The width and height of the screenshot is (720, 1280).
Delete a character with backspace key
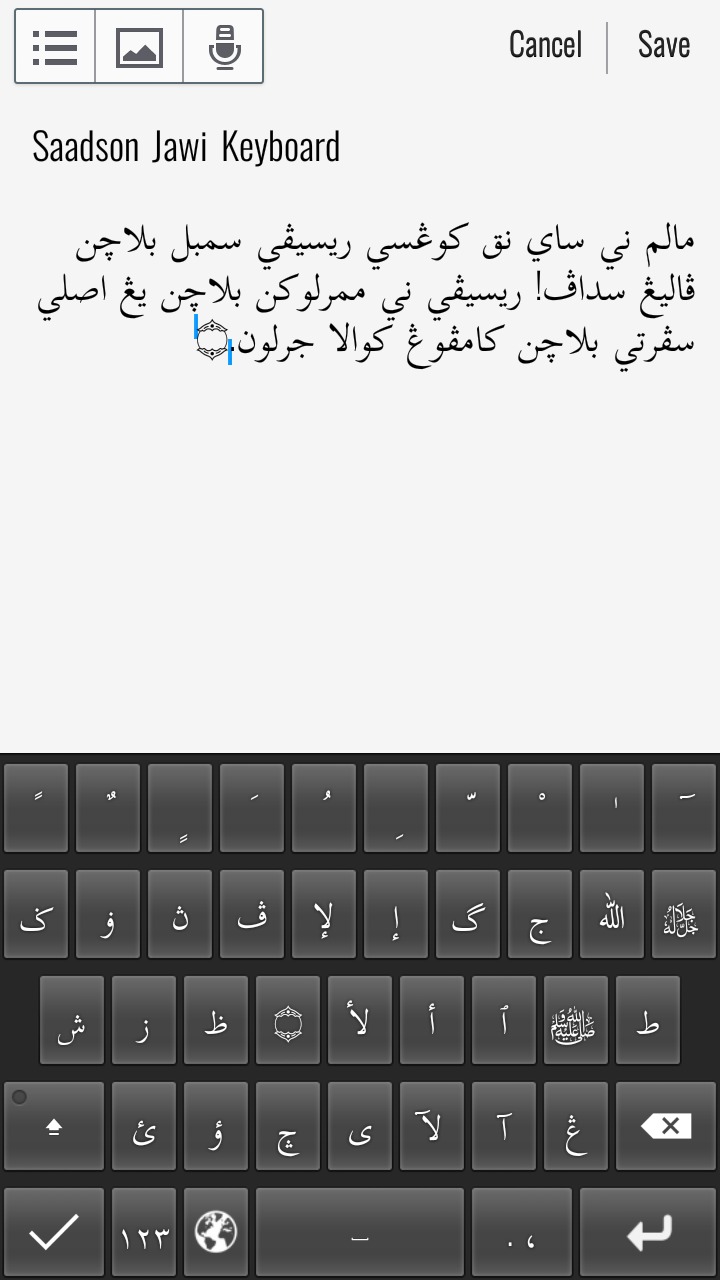pos(666,1126)
